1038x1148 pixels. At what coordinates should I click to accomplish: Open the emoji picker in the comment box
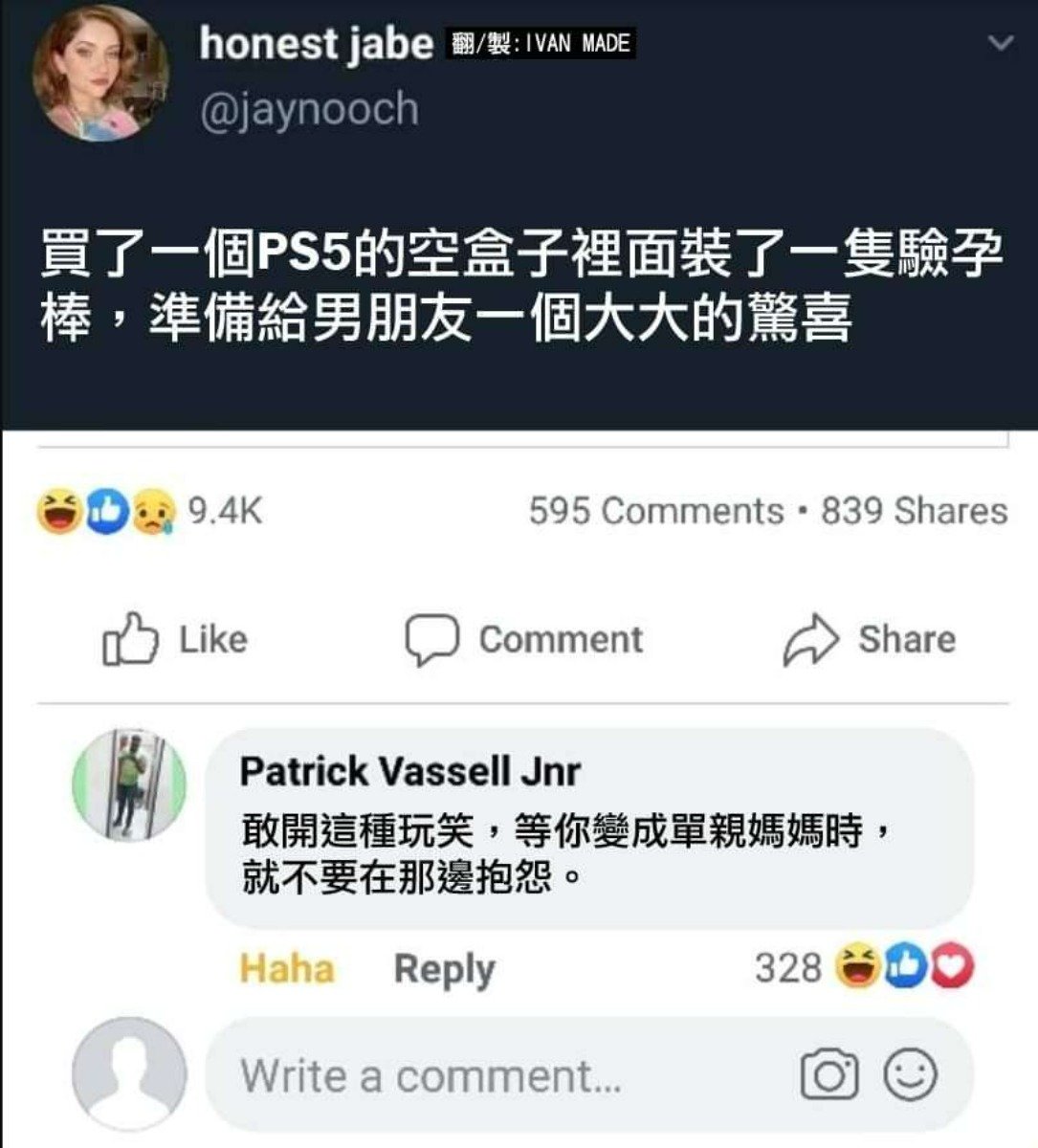coord(910,1075)
